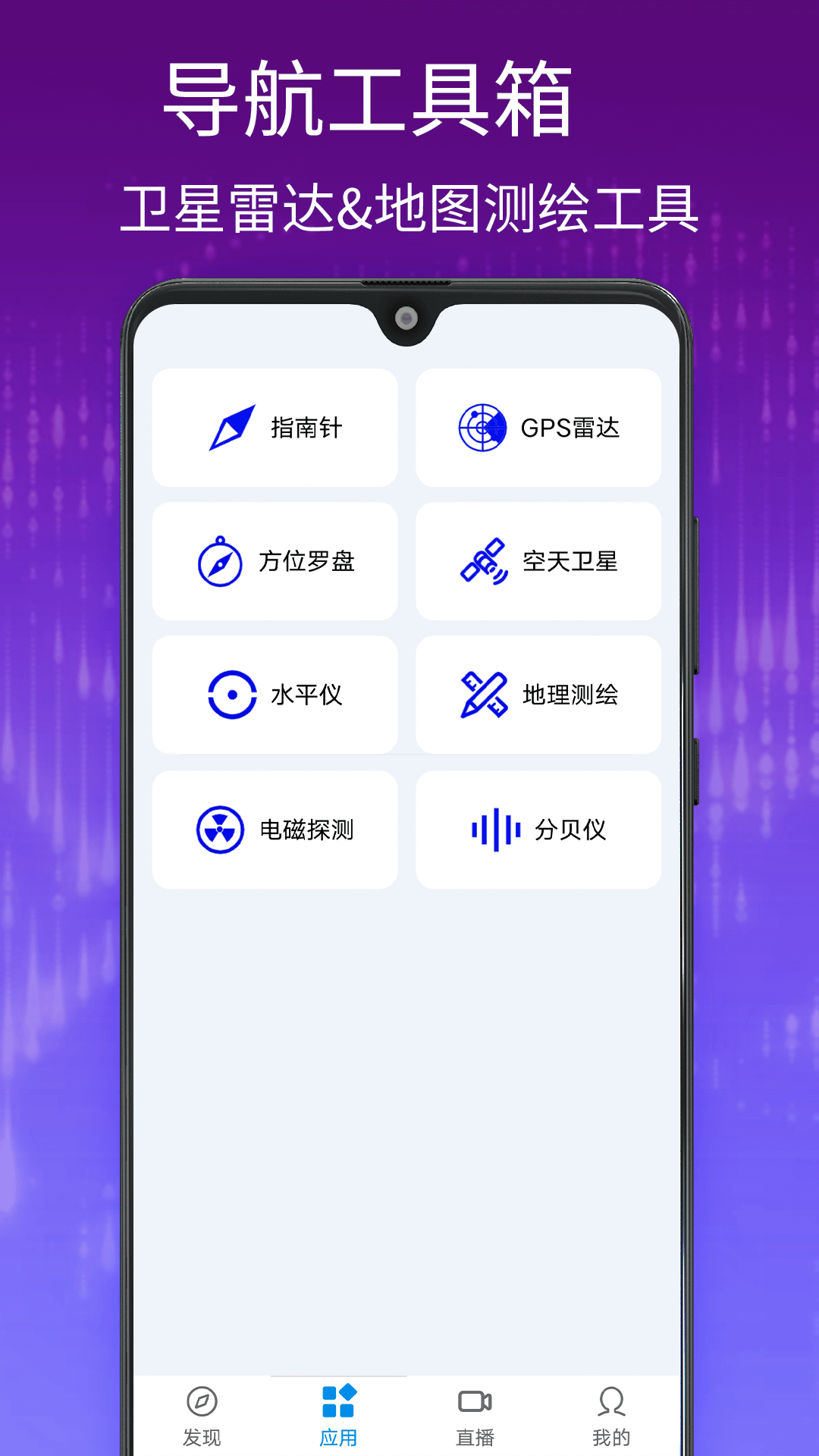819x1456 pixels.
Task: Open the 方位罗盘 bearing compass
Action: [275, 561]
